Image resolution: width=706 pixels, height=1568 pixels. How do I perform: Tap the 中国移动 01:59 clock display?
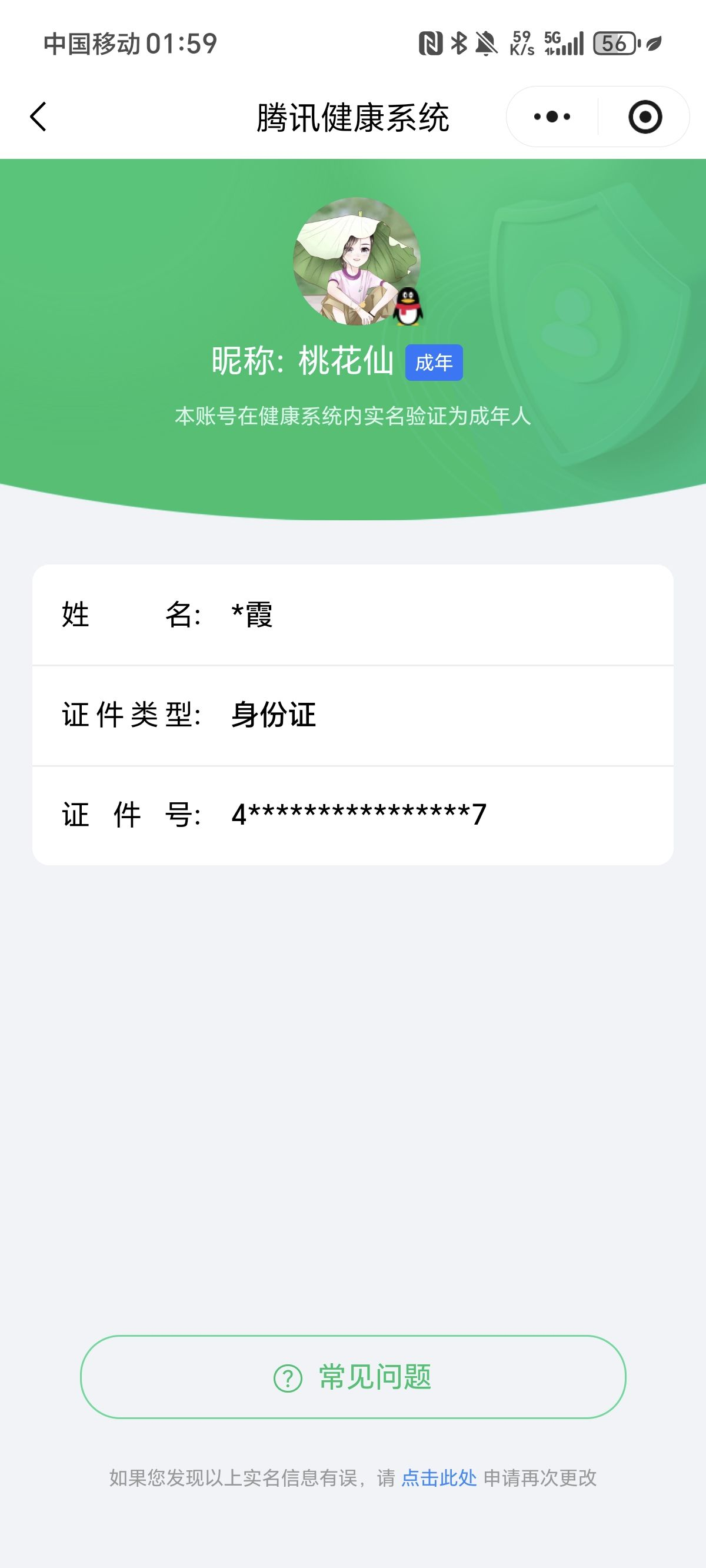[129, 41]
